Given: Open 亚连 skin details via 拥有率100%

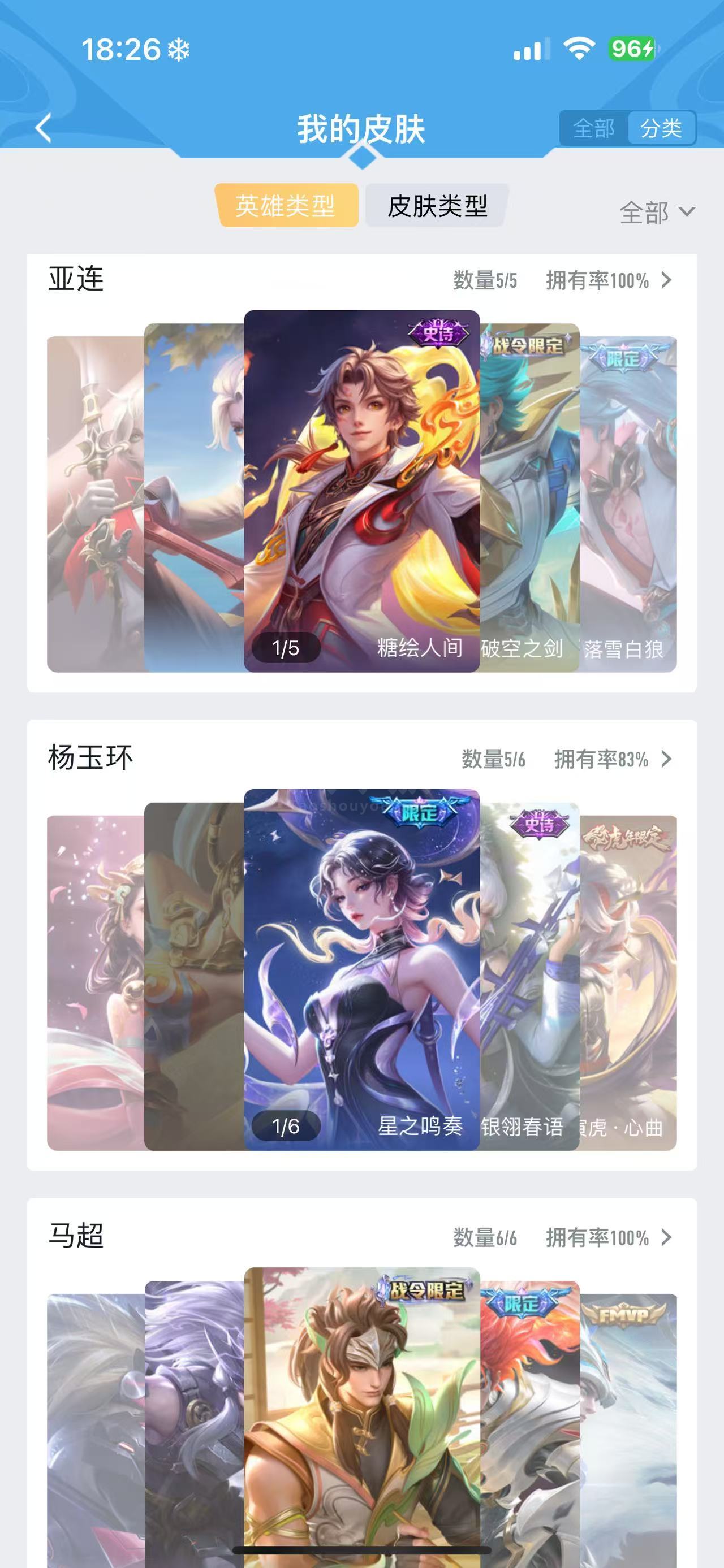Looking at the screenshot, I should point(609,280).
